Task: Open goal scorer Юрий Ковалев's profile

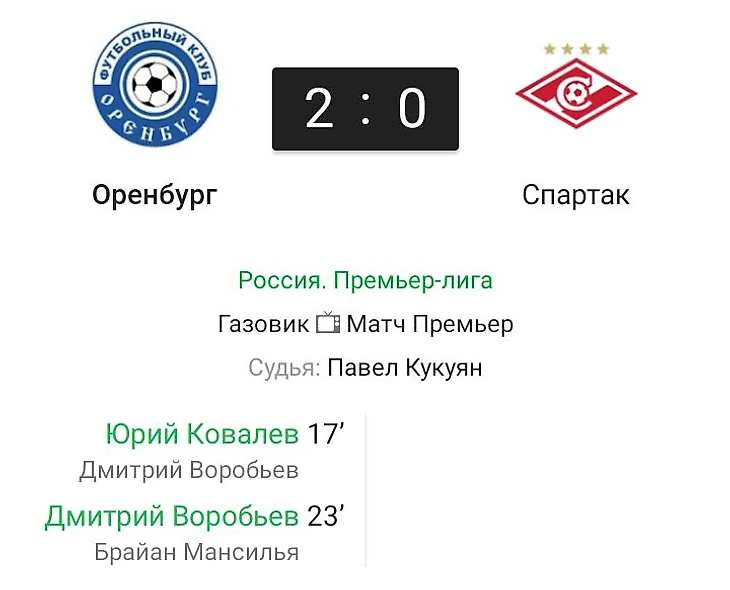Action: [201, 434]
